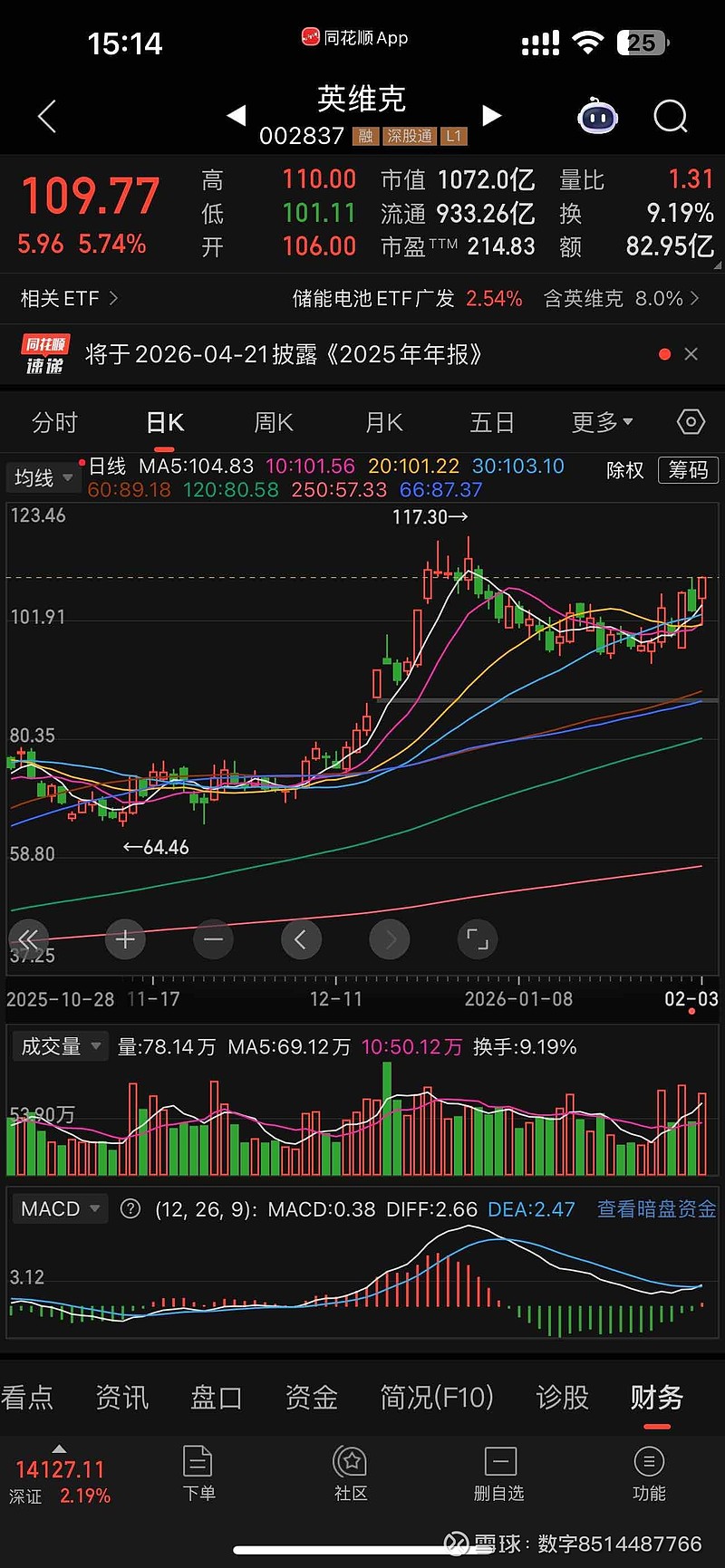Image resolution: width=725 pixels, height=1568 pixels.
Task: Open the 均线 indicator dropdown
Action: (43, 477)
